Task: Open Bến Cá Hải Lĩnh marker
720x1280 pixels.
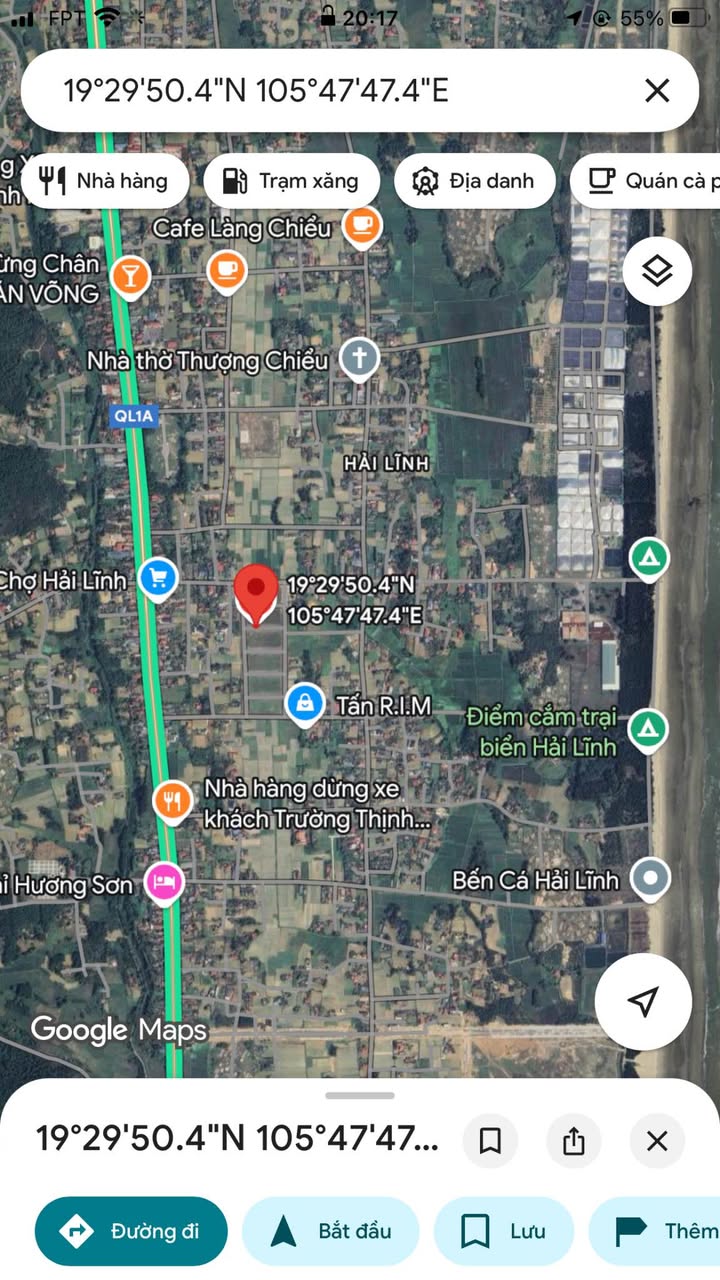Action: tap(652, 879)
